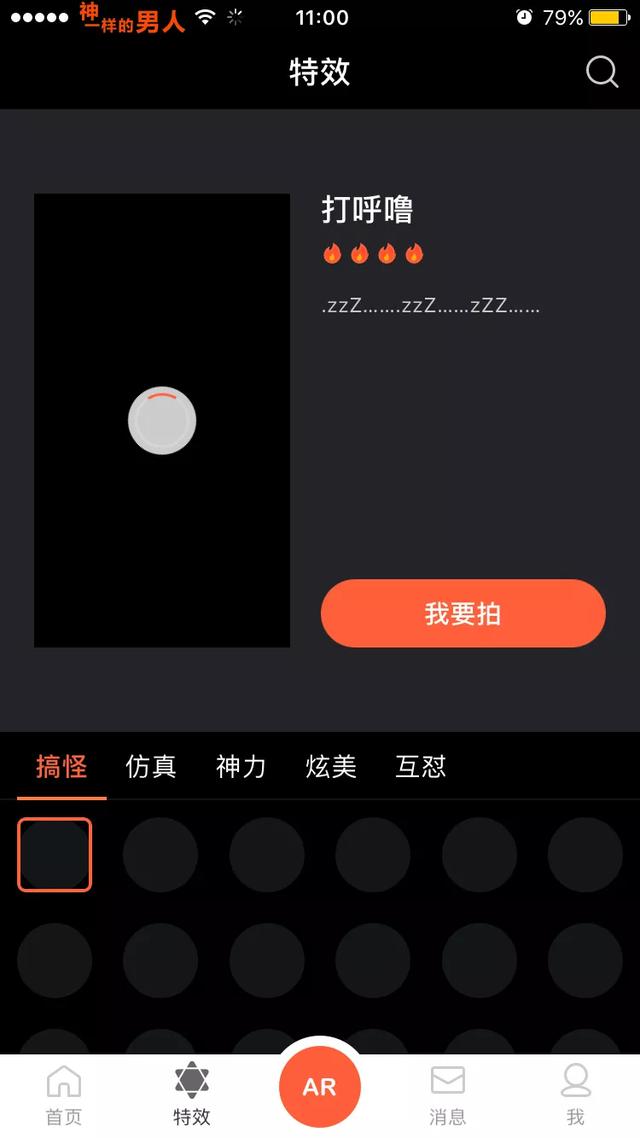Go to the 我 profile tab
Image resolution: width=640 pixels, height=1138 pixels.
point(576,1094)
